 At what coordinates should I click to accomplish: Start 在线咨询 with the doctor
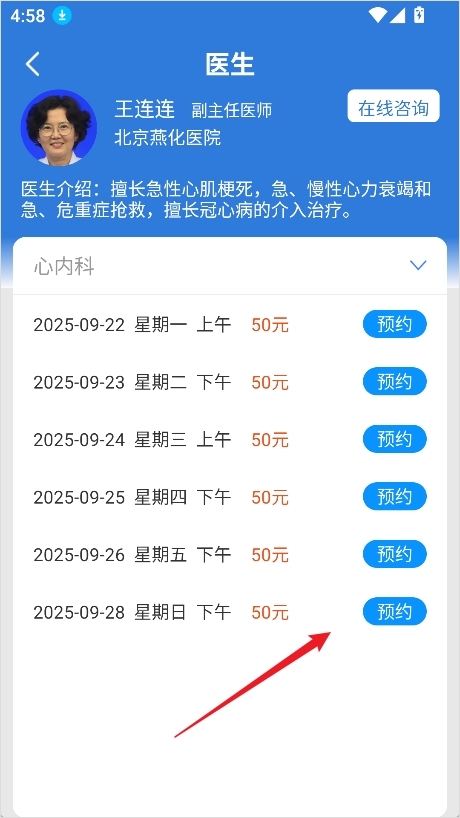pos(394,106)
